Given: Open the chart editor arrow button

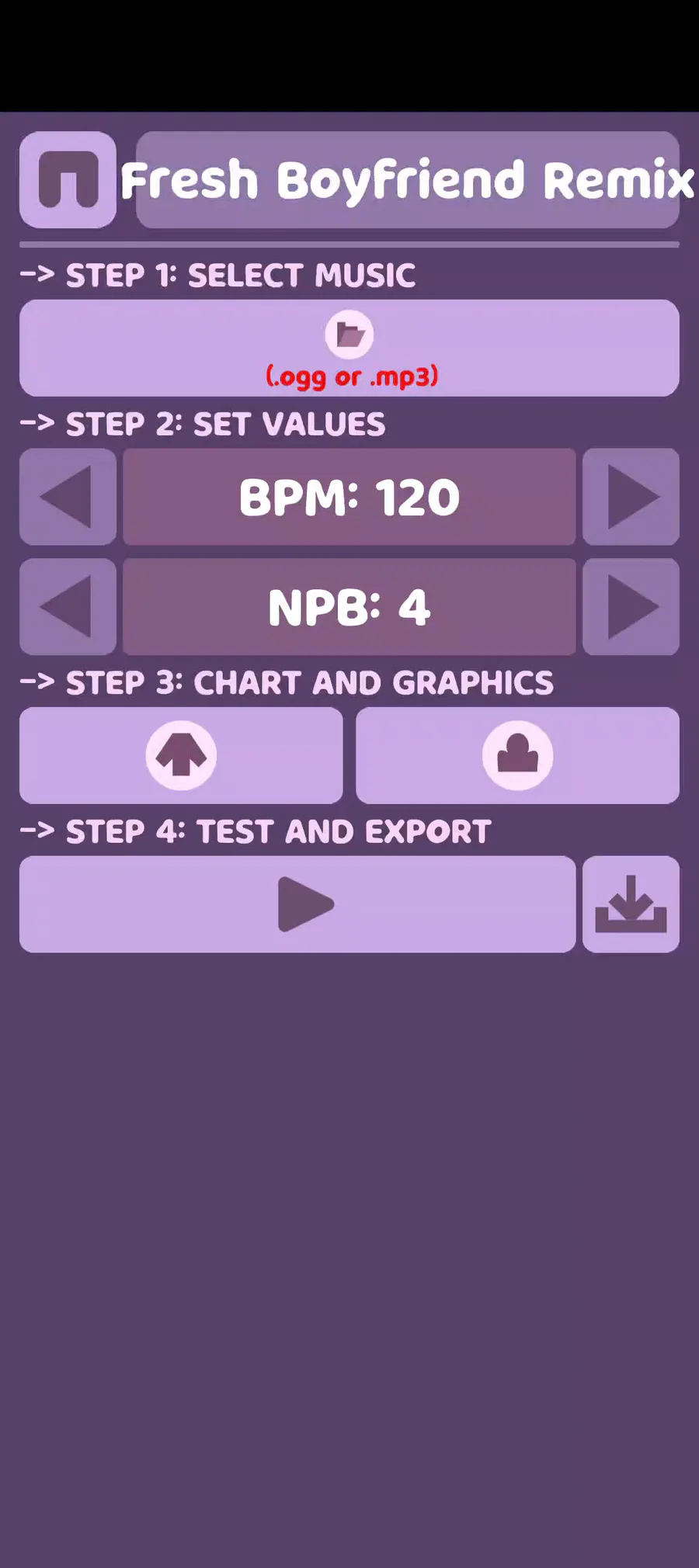Looking at the screenshot, I should pyautogui.click(x=181, y=755).
